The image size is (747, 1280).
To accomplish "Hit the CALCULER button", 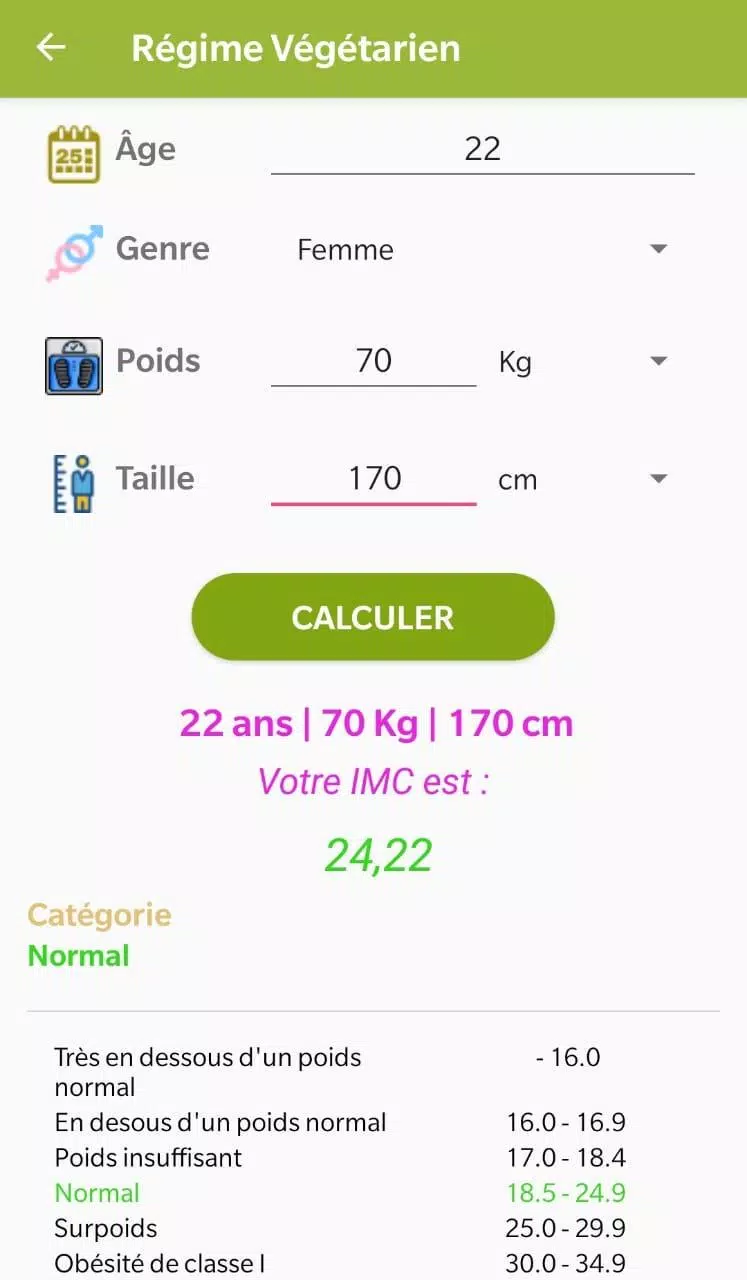I will [373, 617].
